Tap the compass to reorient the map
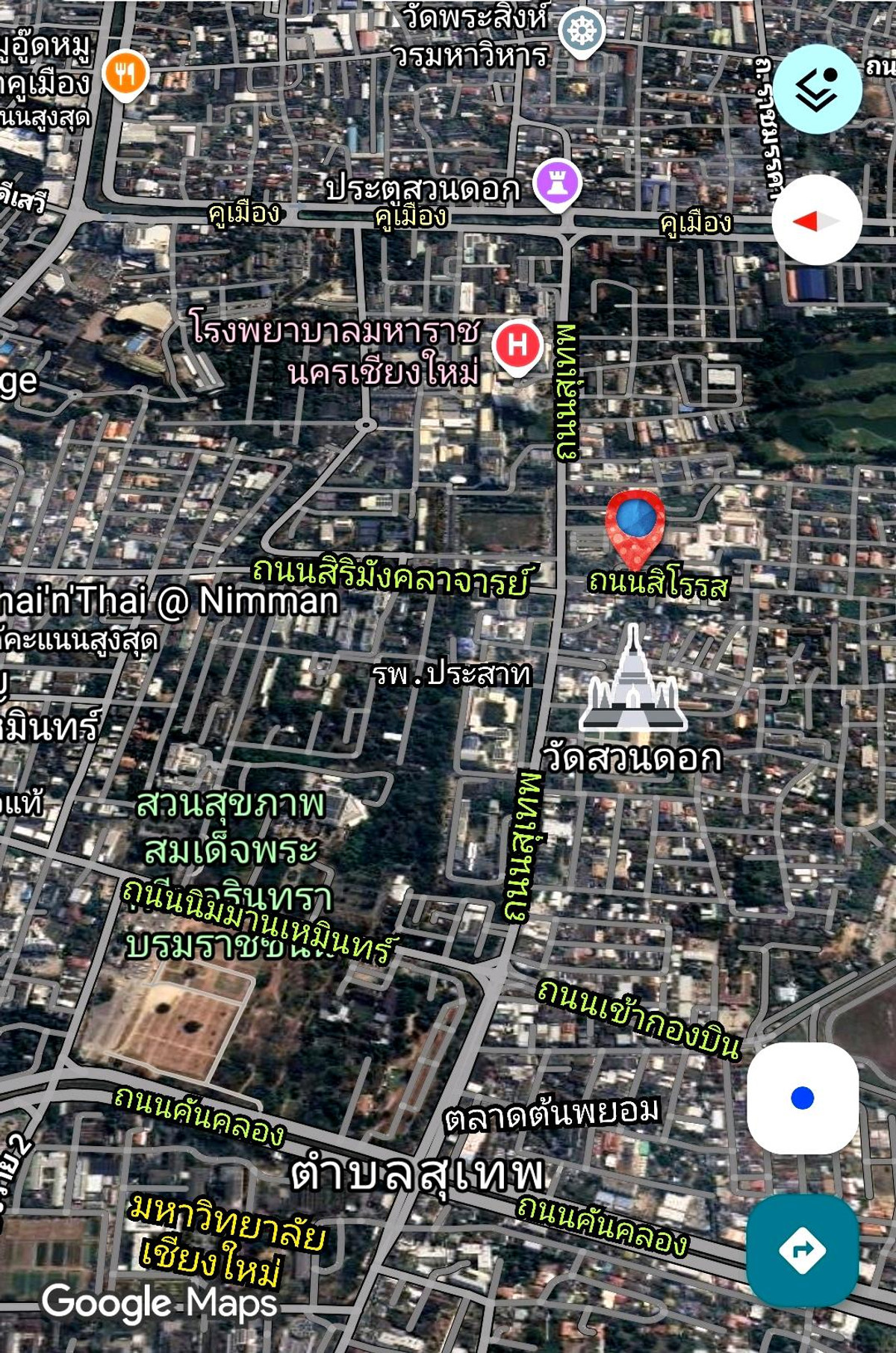The image size is (896, 1353). click(817, 220)
